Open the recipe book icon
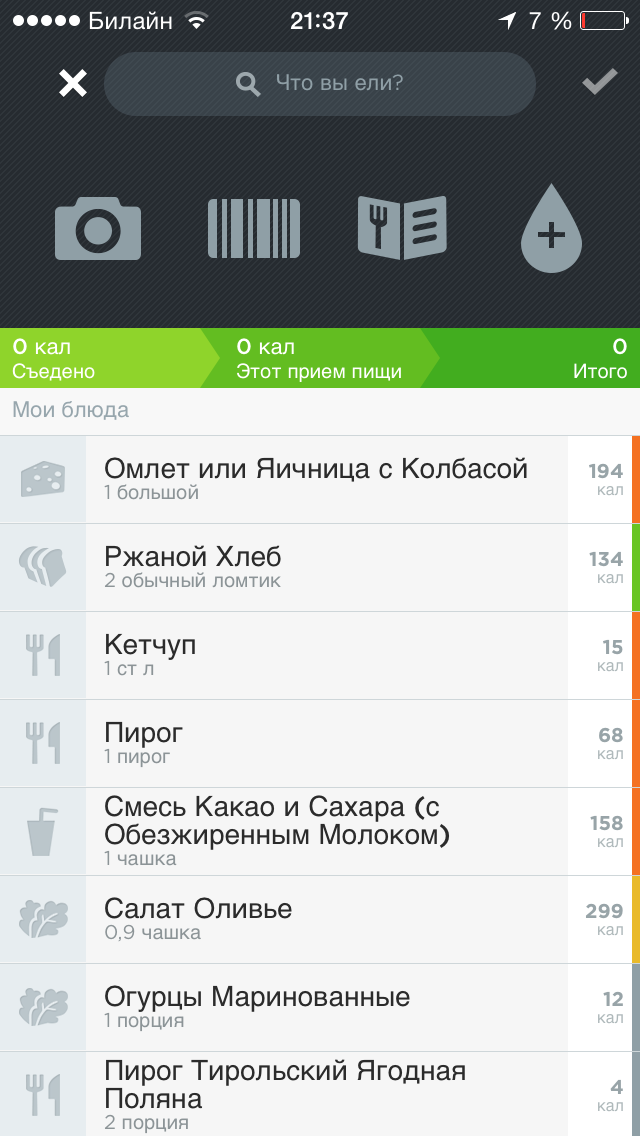 point(402,227)
